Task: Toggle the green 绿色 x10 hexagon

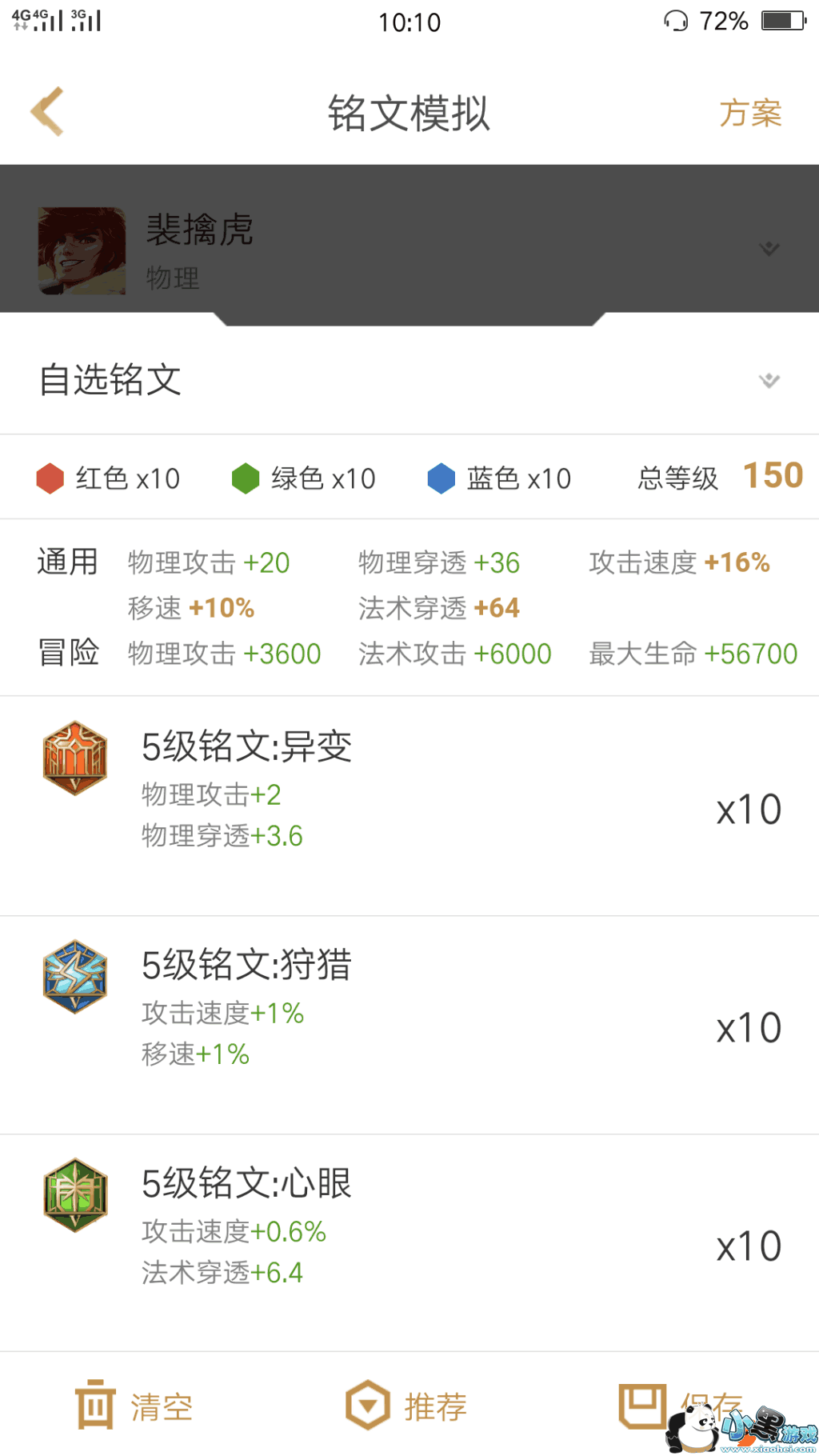Action: 246,477
